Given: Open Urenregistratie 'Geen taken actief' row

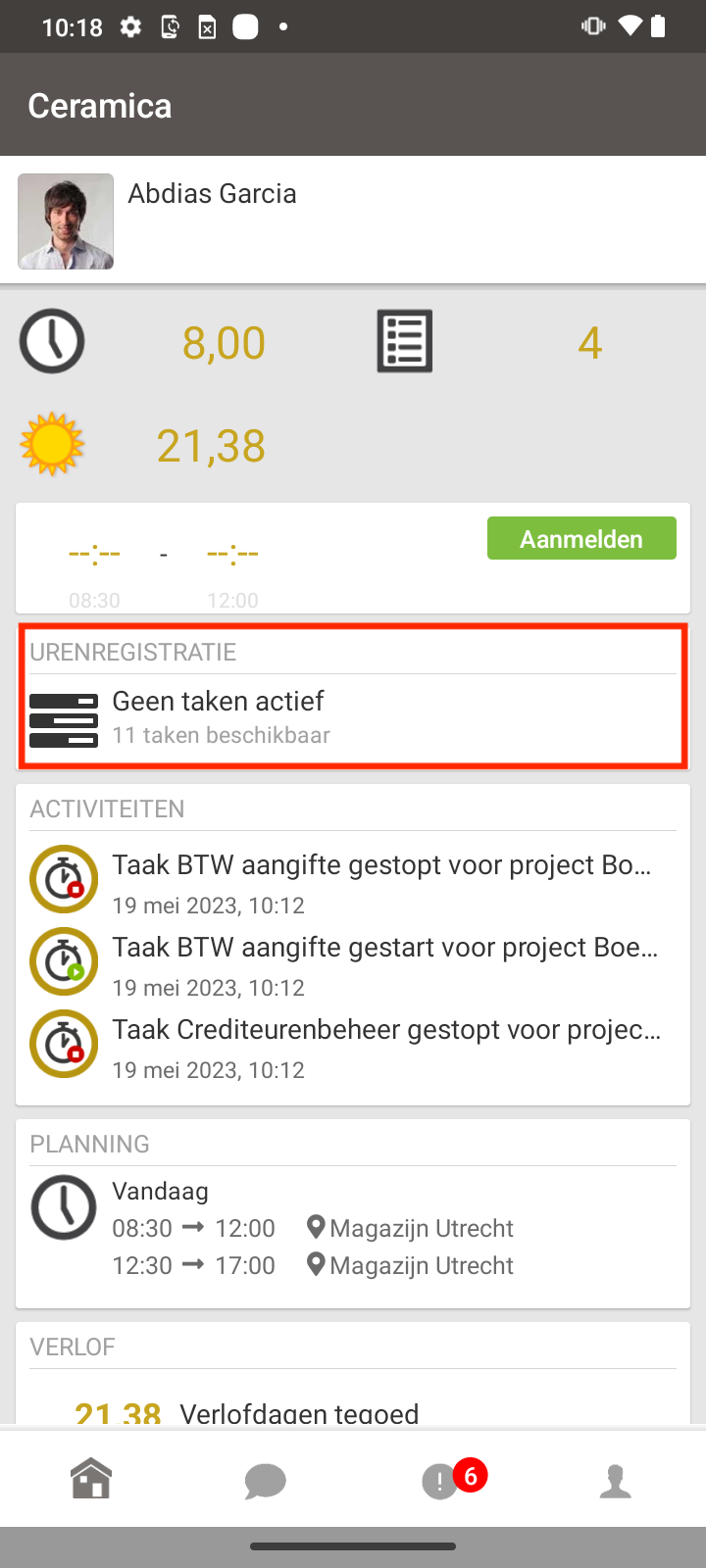Looking at the screenshot, I should pos(353,717).
